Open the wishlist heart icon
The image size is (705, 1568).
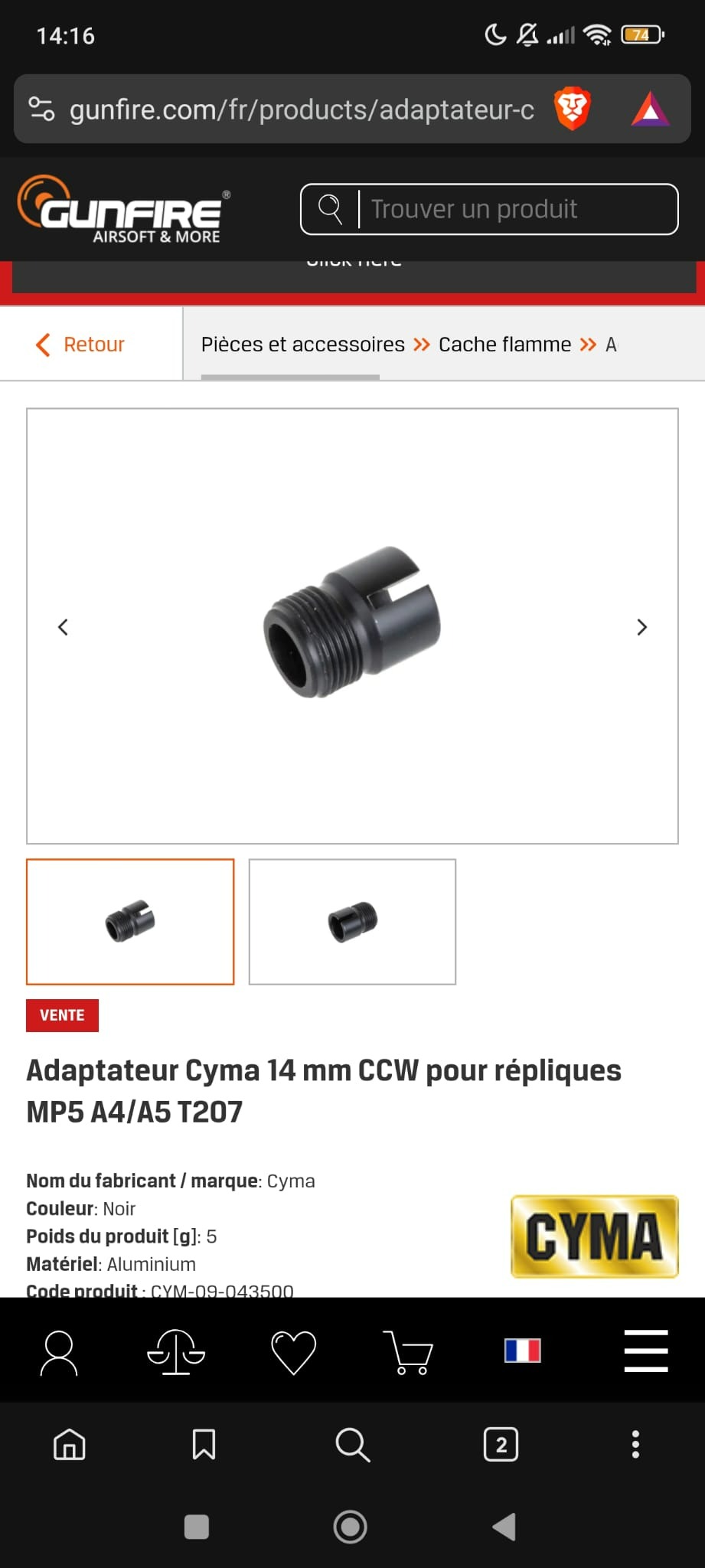(294, 1351)
